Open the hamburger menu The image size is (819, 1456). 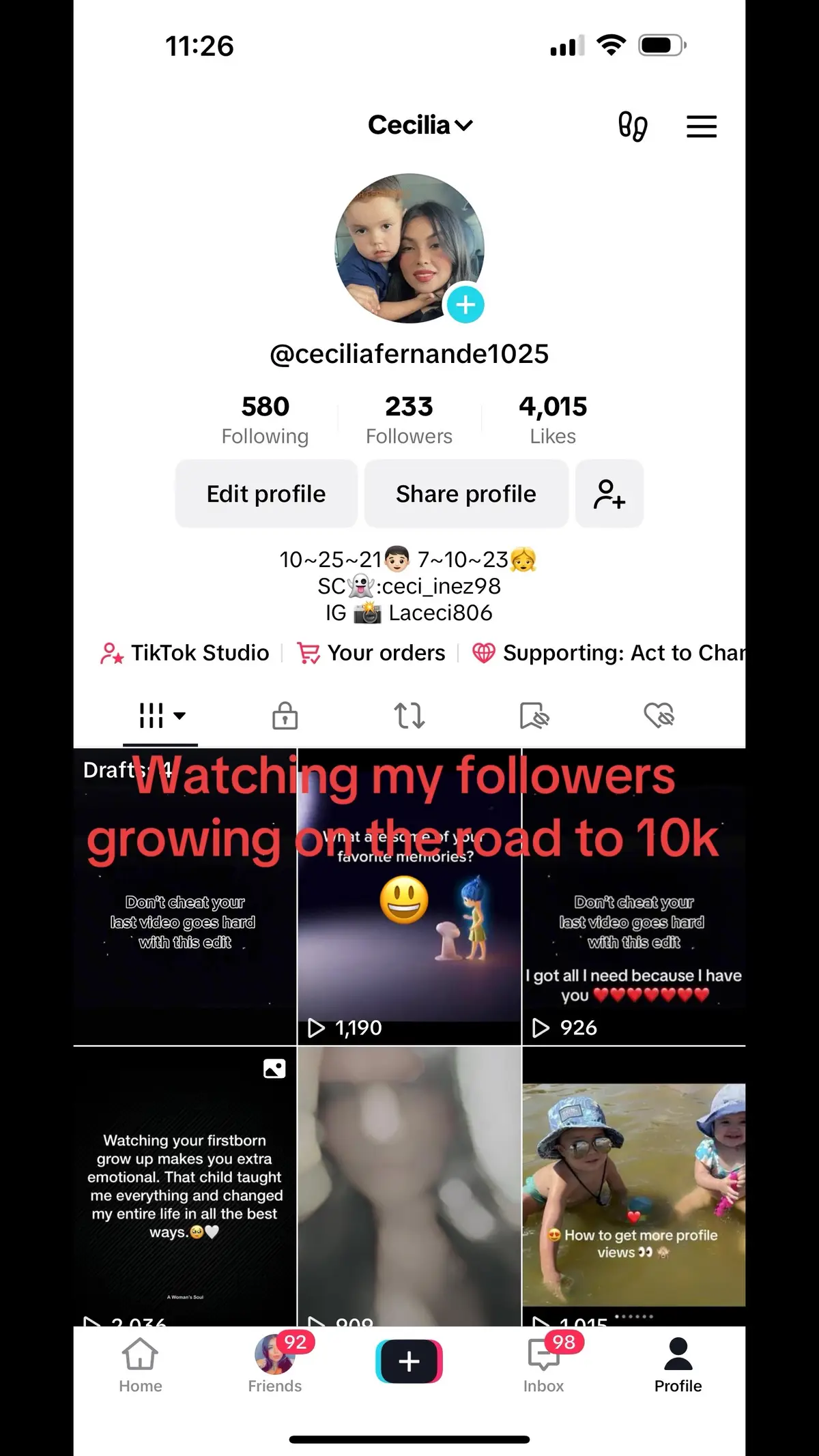click(702, 126)
